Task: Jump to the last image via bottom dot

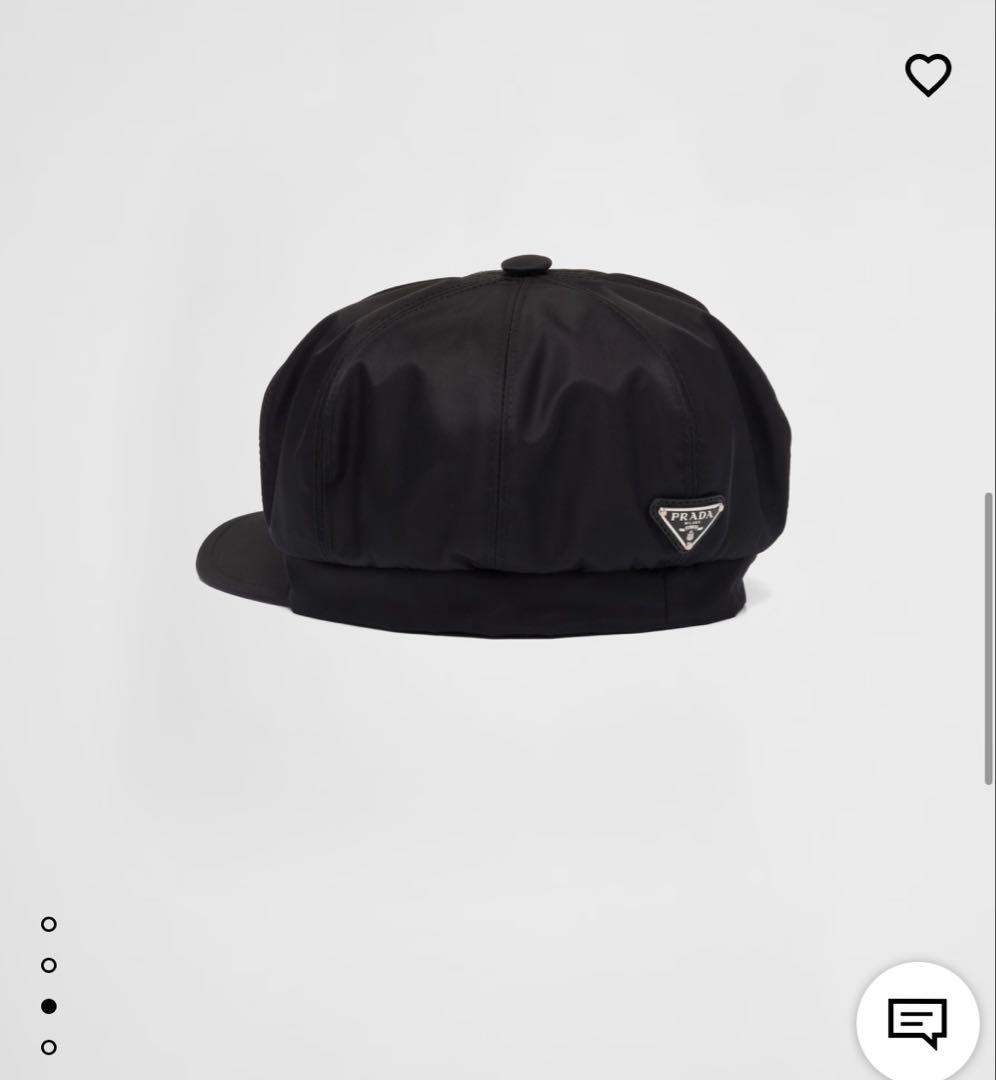Action: pyautogui.click(x=47, y=1046)
